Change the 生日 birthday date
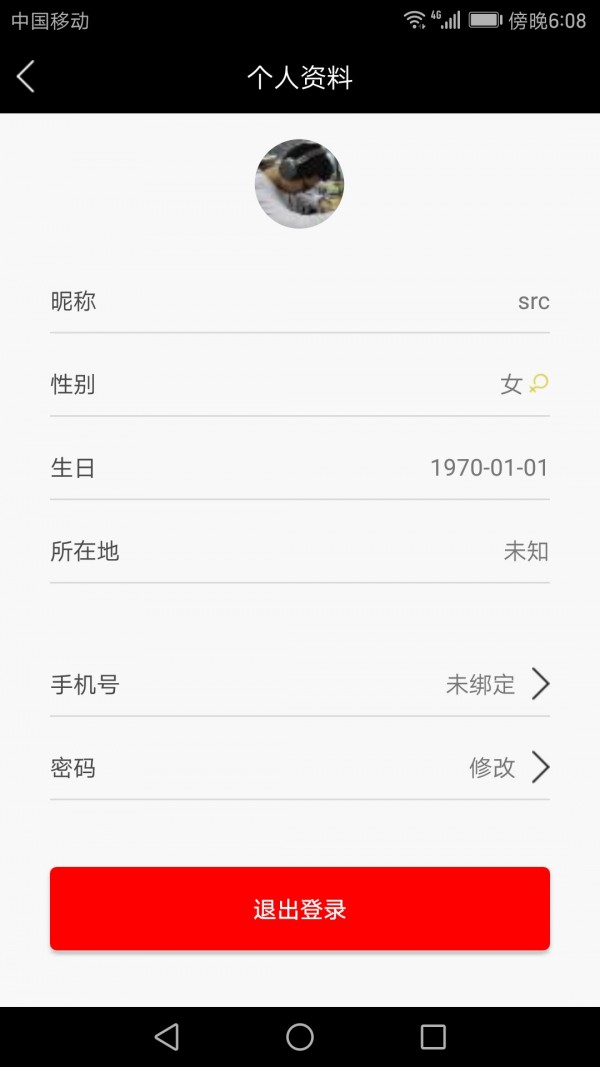The image size is (600, 1067). pos(300,467)
